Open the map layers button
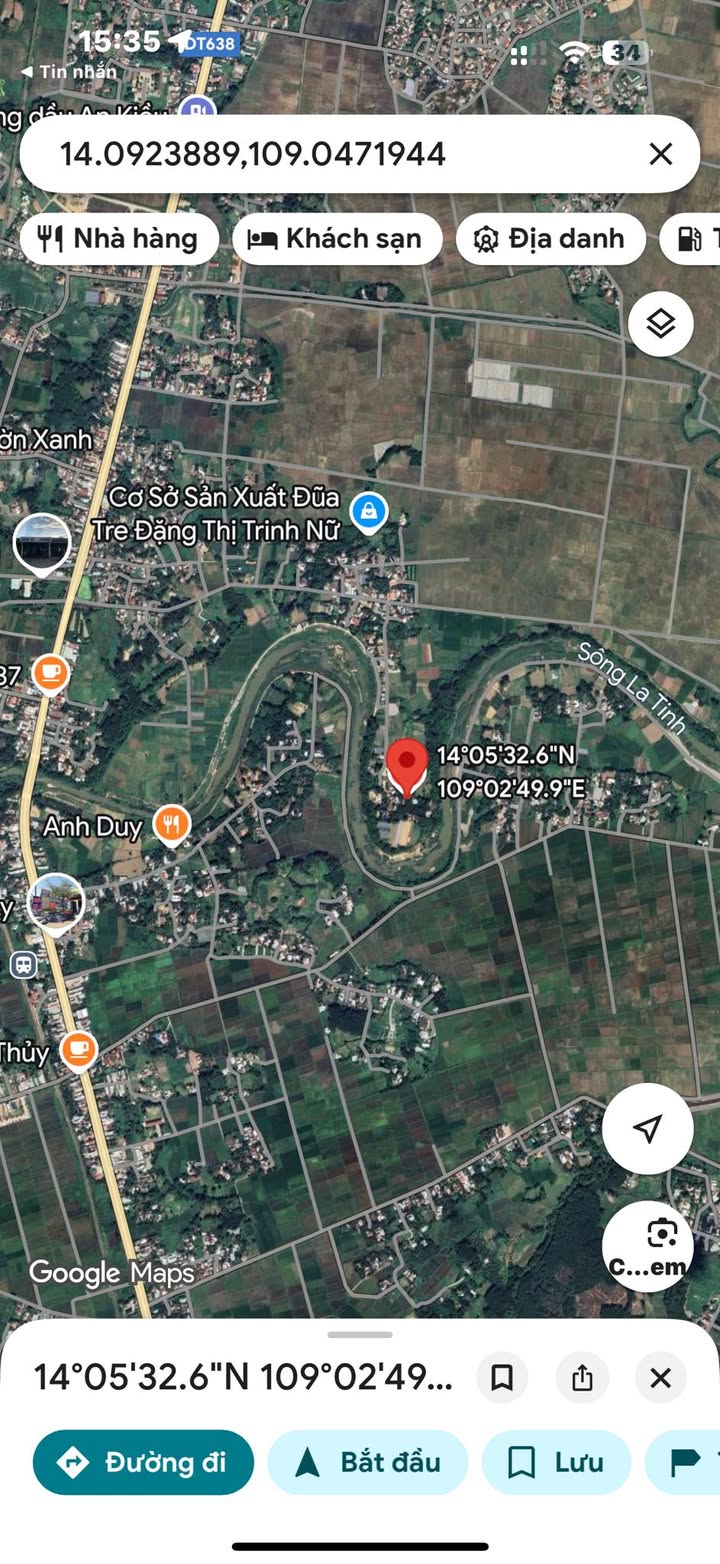Screen dimensions: 720x1564 (660, 324)
